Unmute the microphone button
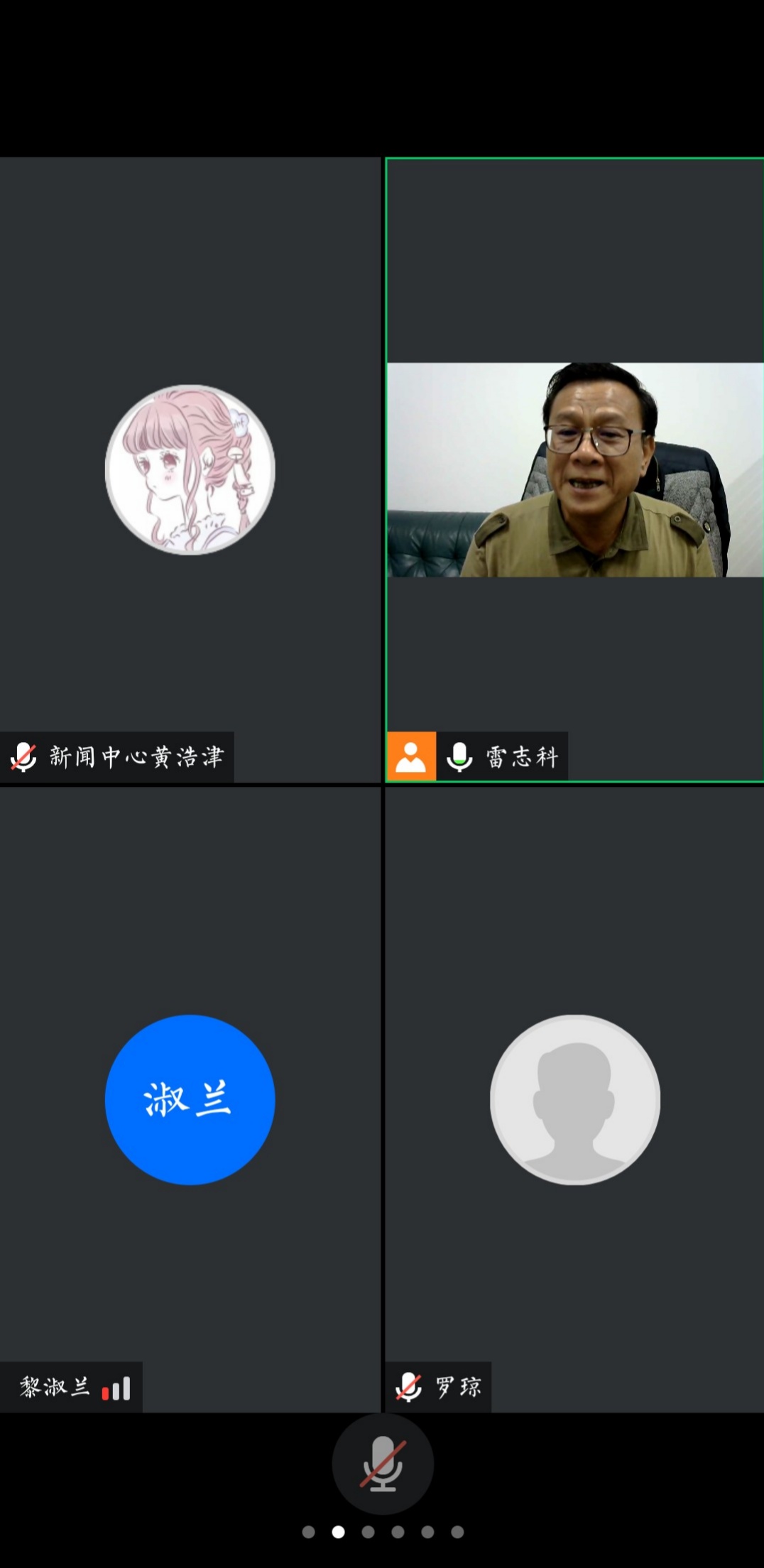This screenshot has width=764, height=1568. [383, 1464]
